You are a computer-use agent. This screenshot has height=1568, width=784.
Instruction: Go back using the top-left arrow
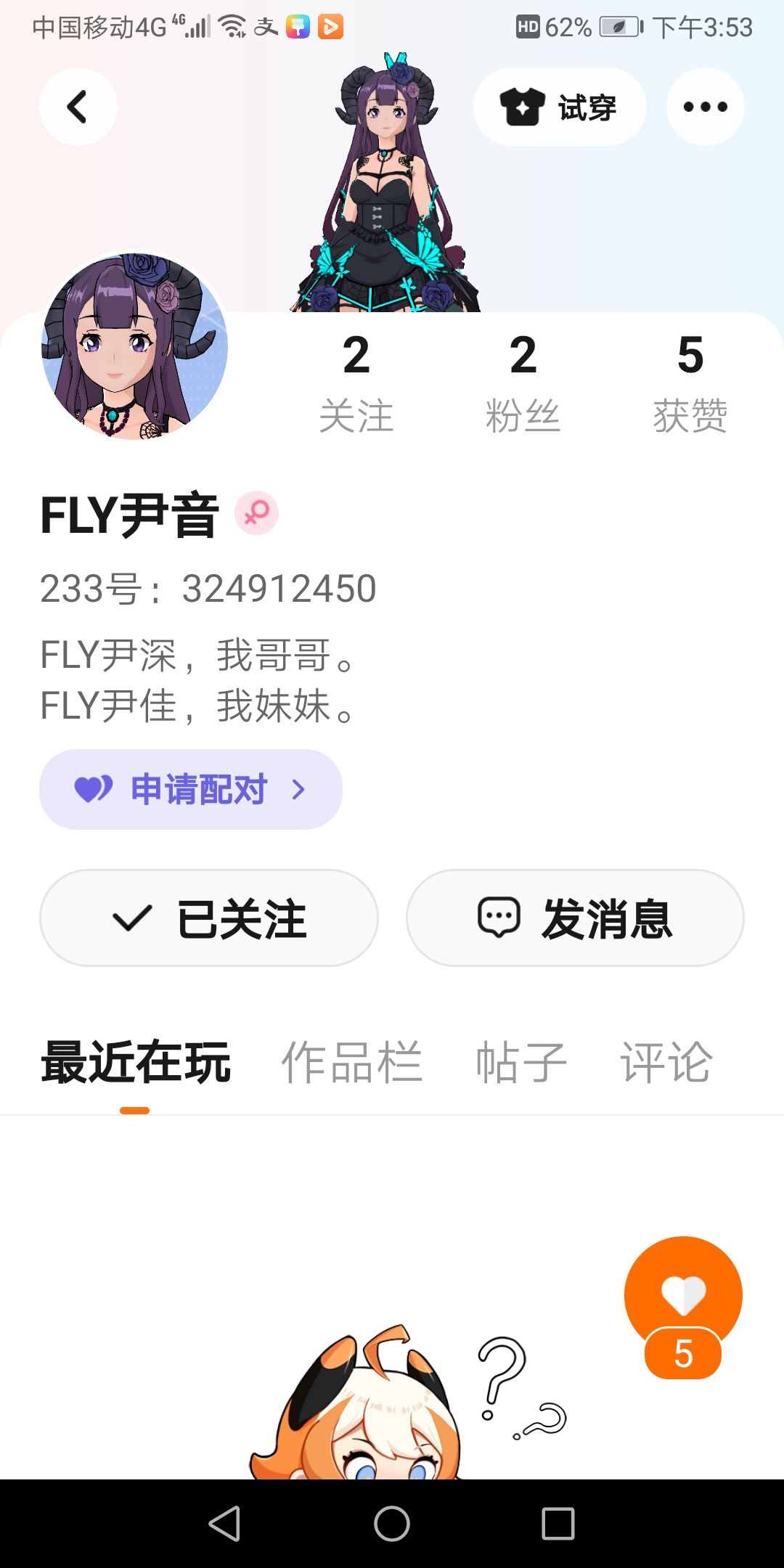[x=78, y=107]
